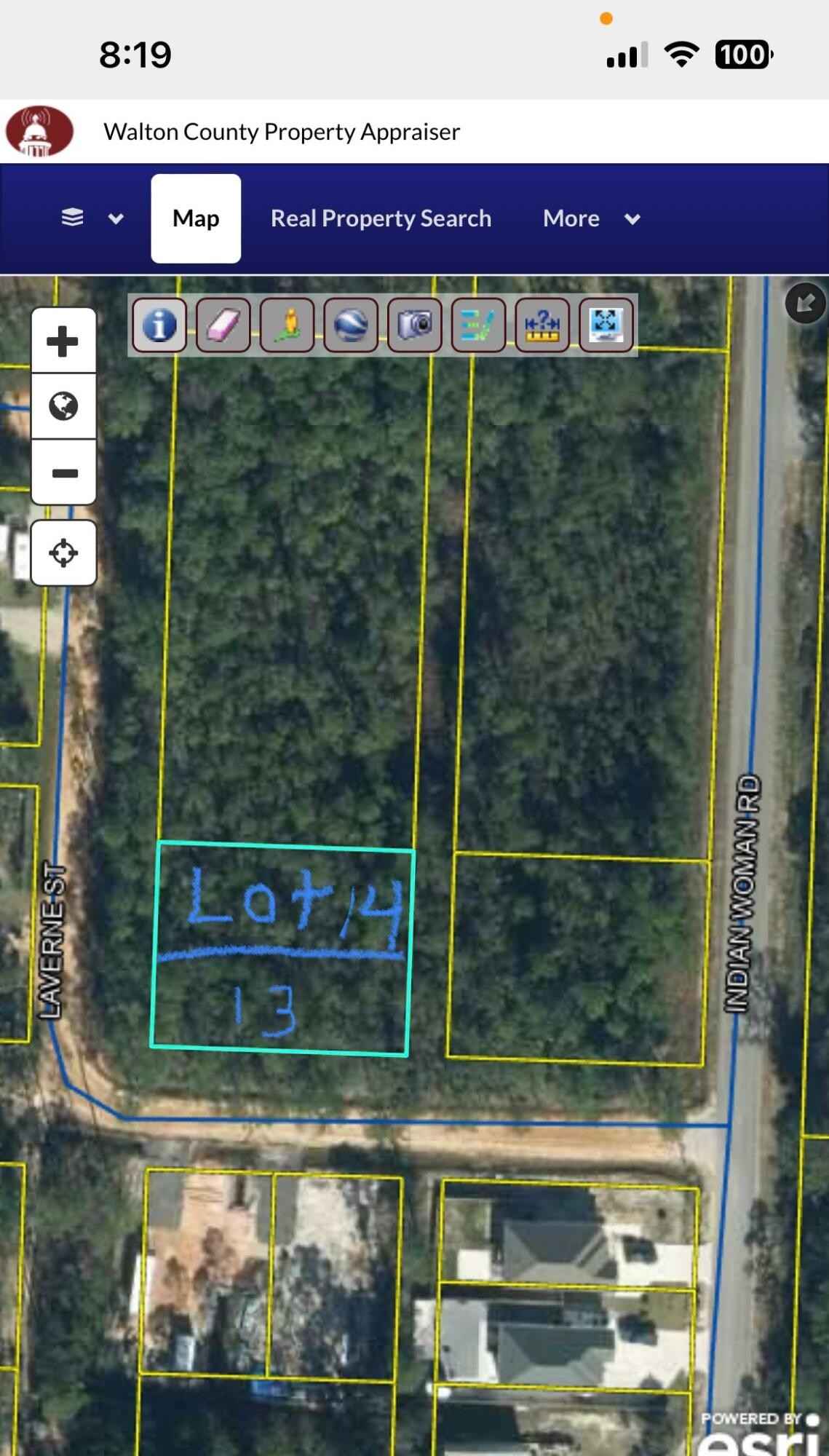This screenshot has width=829, height=1456.
Task: Enable the my-location crosshair control
Action: pos(64,552)
